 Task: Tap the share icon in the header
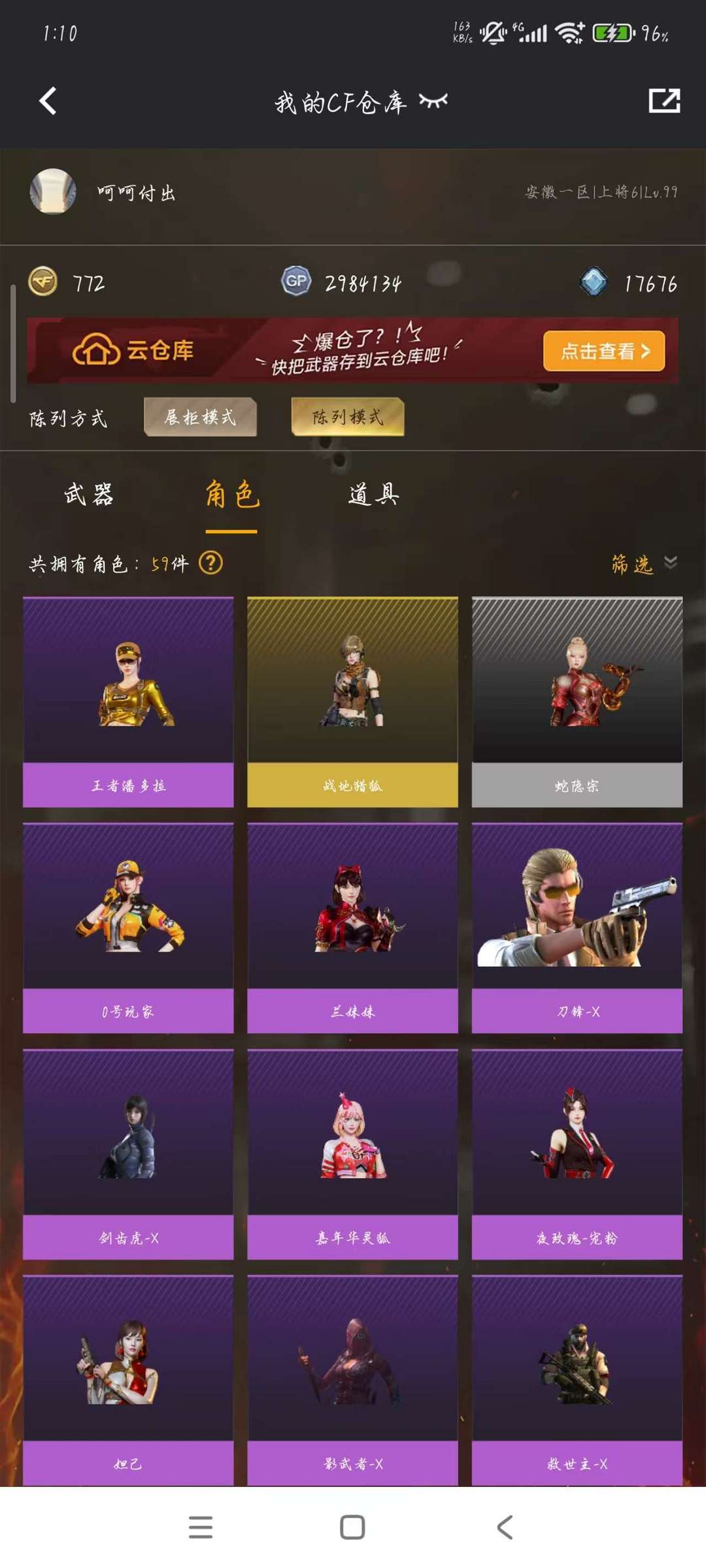(x=664, y=101)
